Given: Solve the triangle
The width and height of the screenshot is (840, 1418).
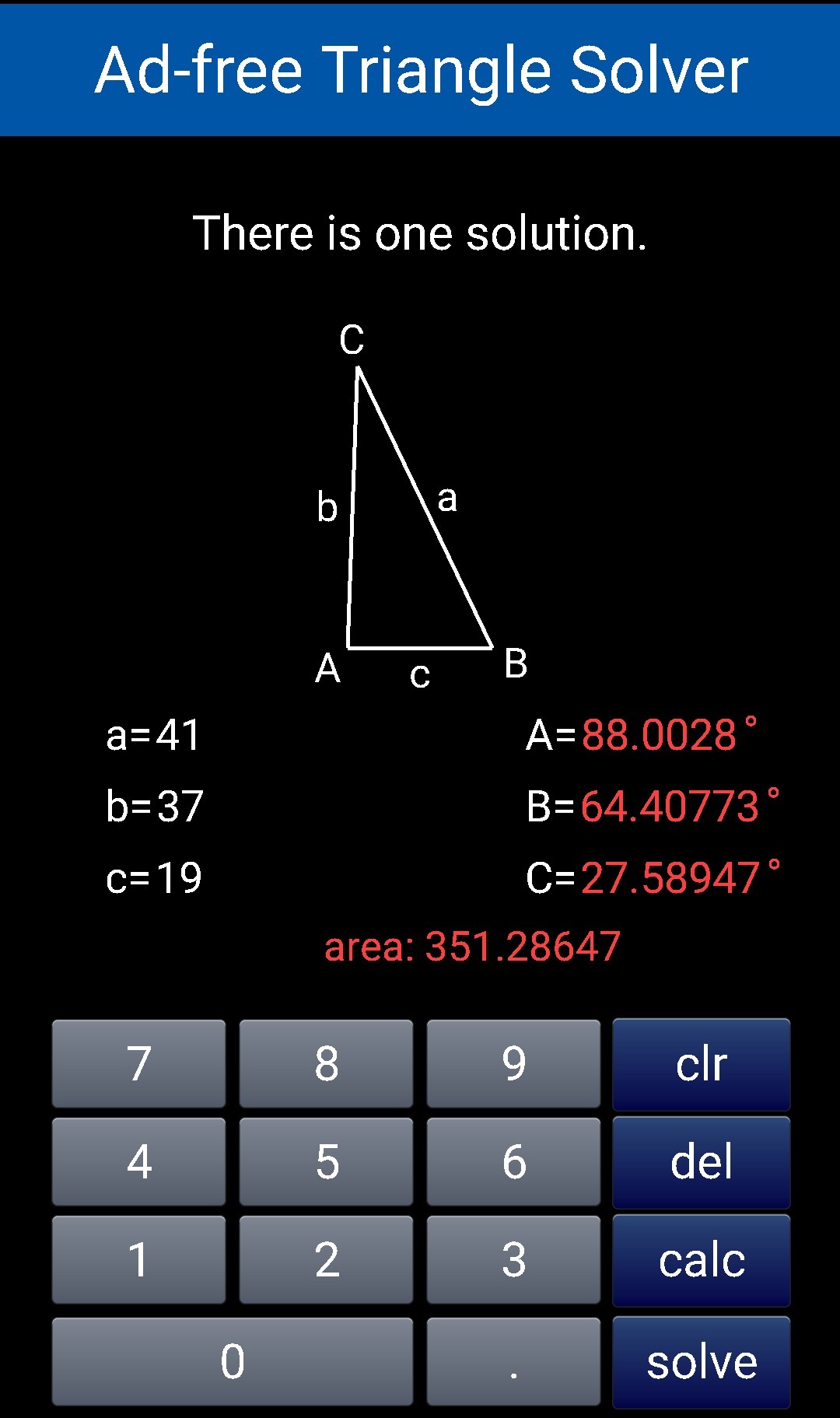Looking at the screenshot, I should [x=701, y=1362].
